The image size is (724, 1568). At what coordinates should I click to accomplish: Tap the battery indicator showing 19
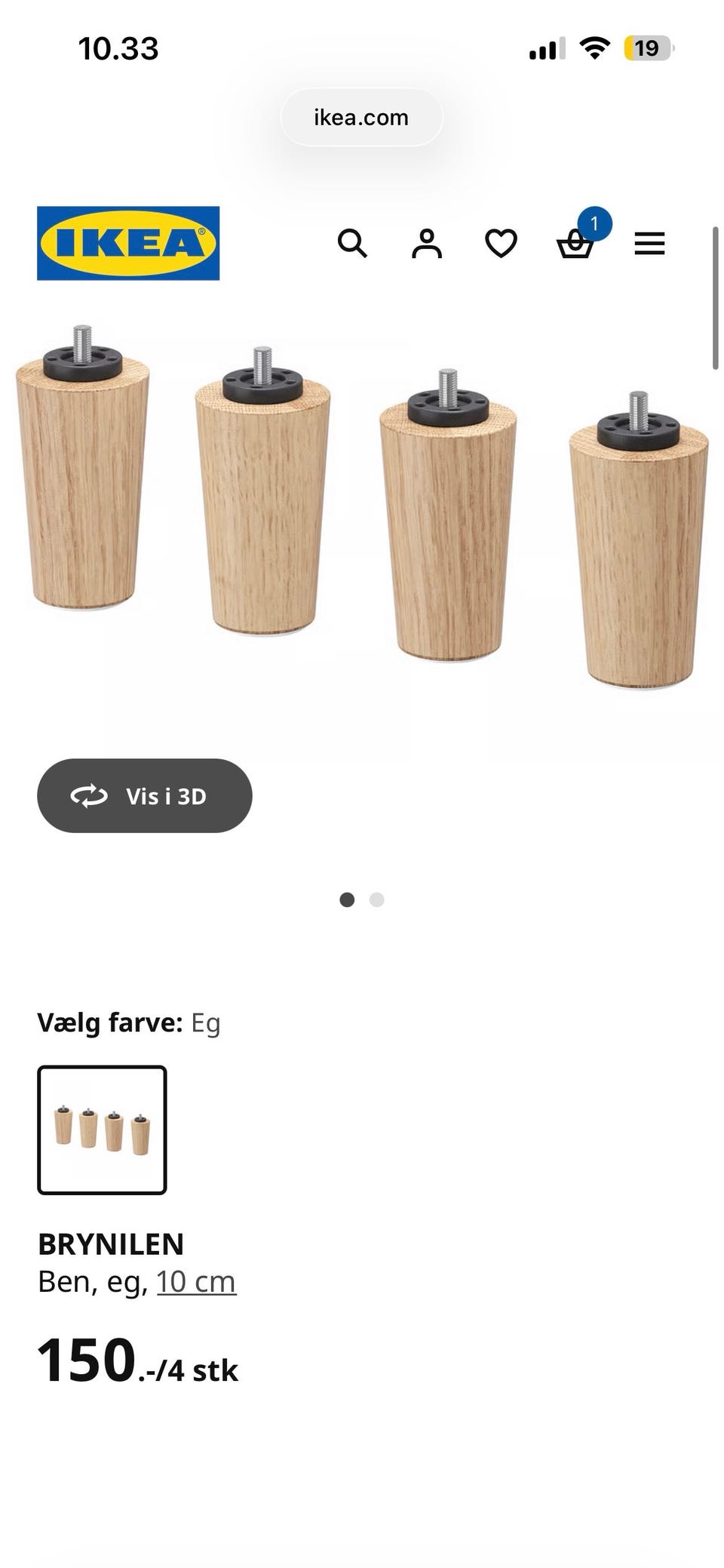click(x=646, y=47)
